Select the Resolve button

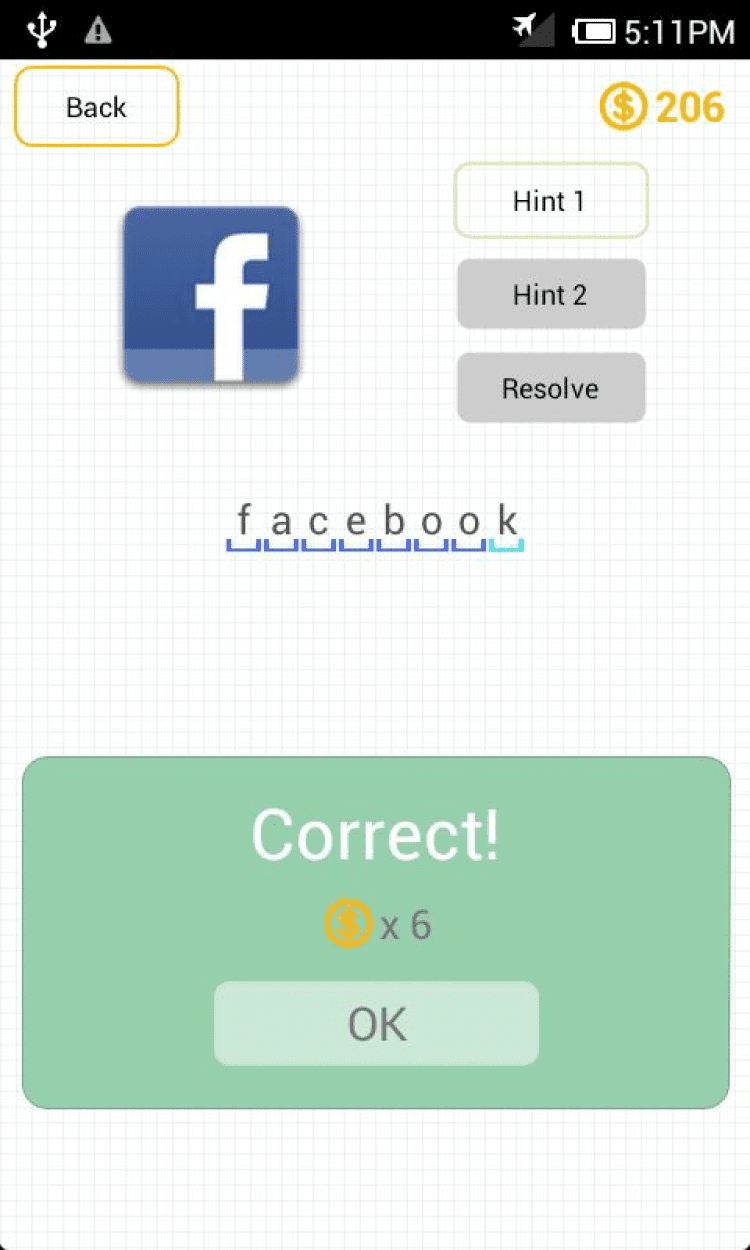[551, 388]
